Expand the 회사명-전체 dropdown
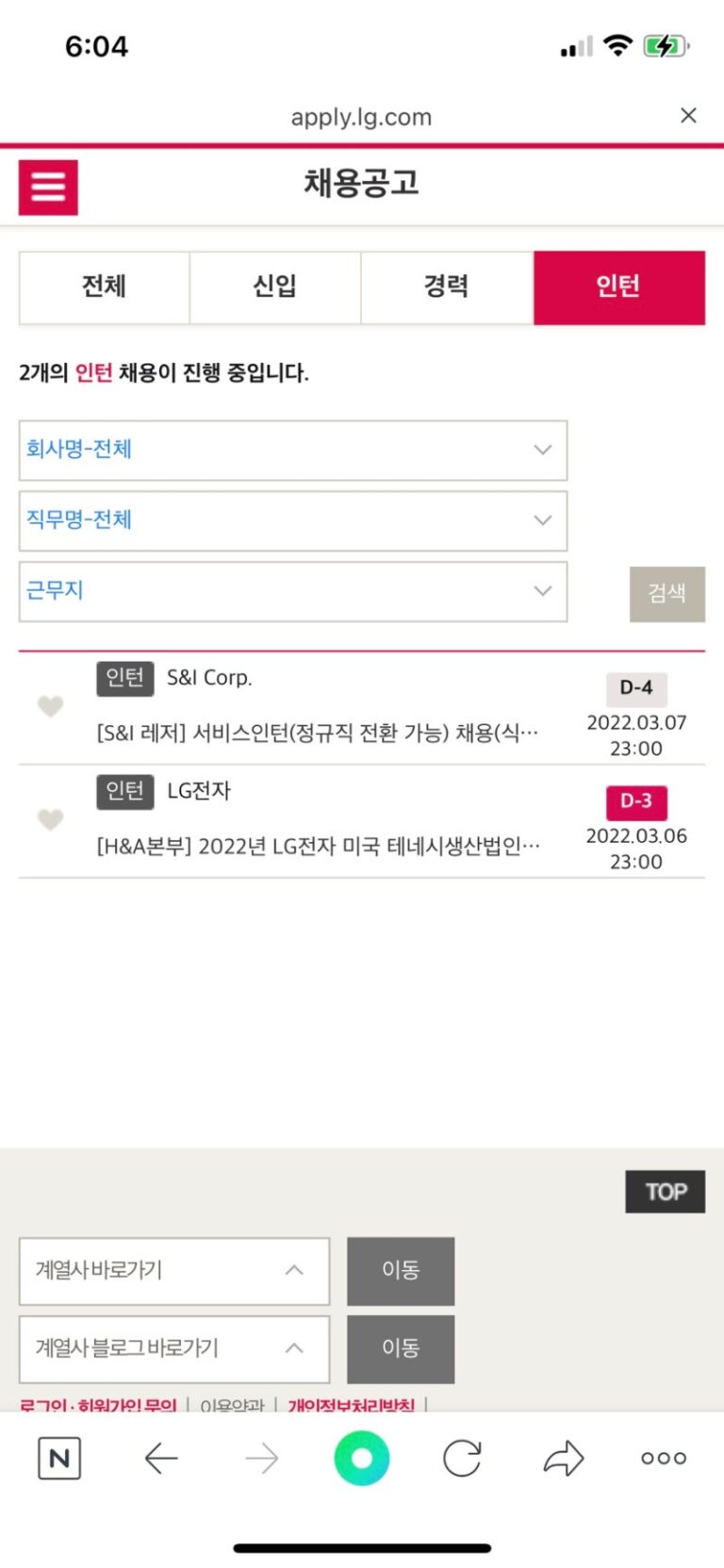 [x=293, y=450]
